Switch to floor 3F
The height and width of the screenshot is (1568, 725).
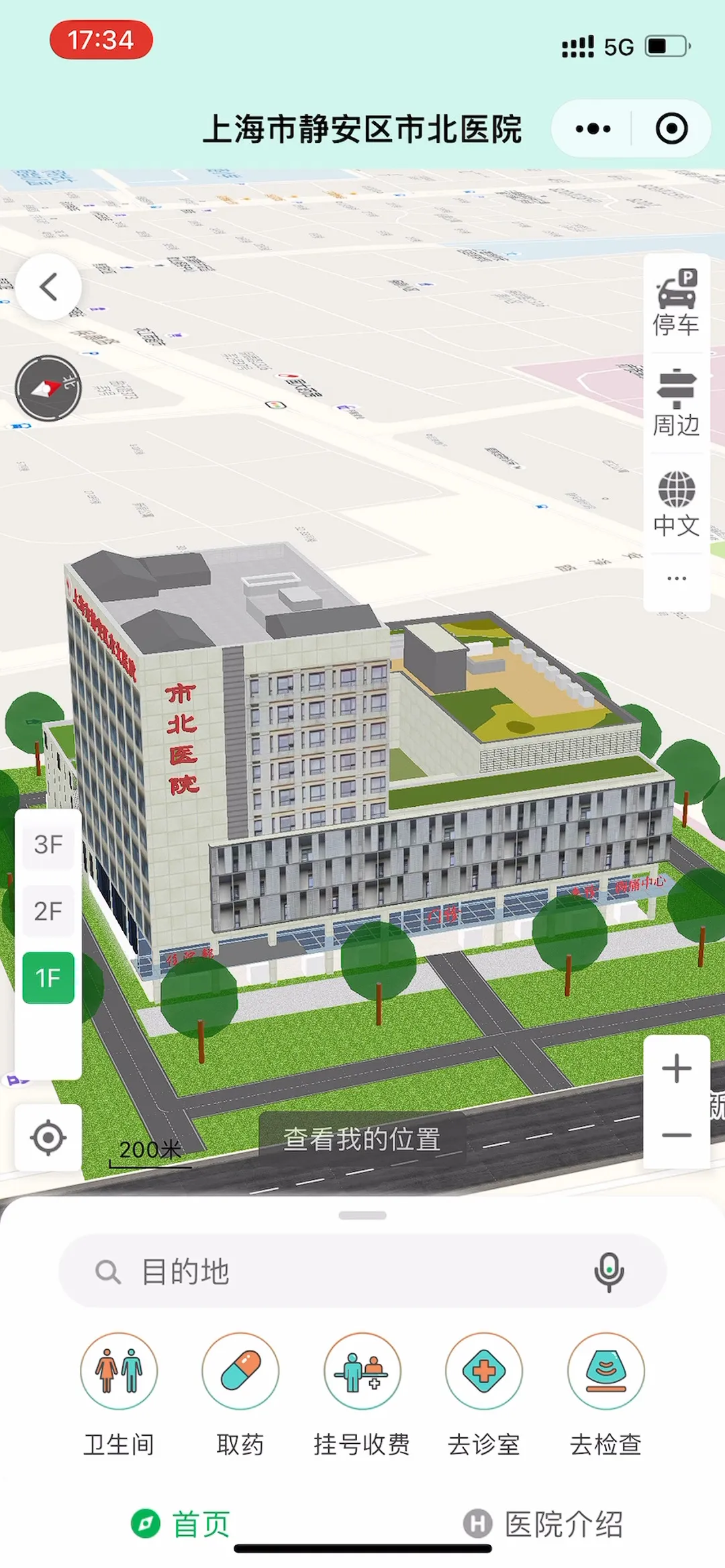(48, 844)
